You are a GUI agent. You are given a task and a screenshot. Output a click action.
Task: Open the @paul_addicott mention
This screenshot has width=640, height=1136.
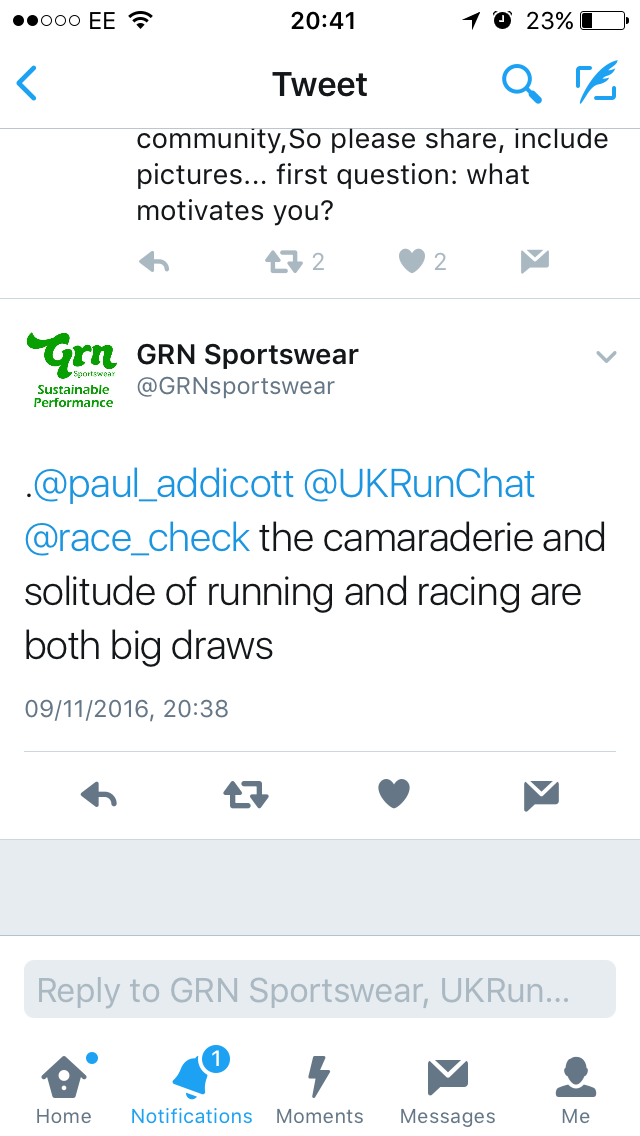point(165,484)
